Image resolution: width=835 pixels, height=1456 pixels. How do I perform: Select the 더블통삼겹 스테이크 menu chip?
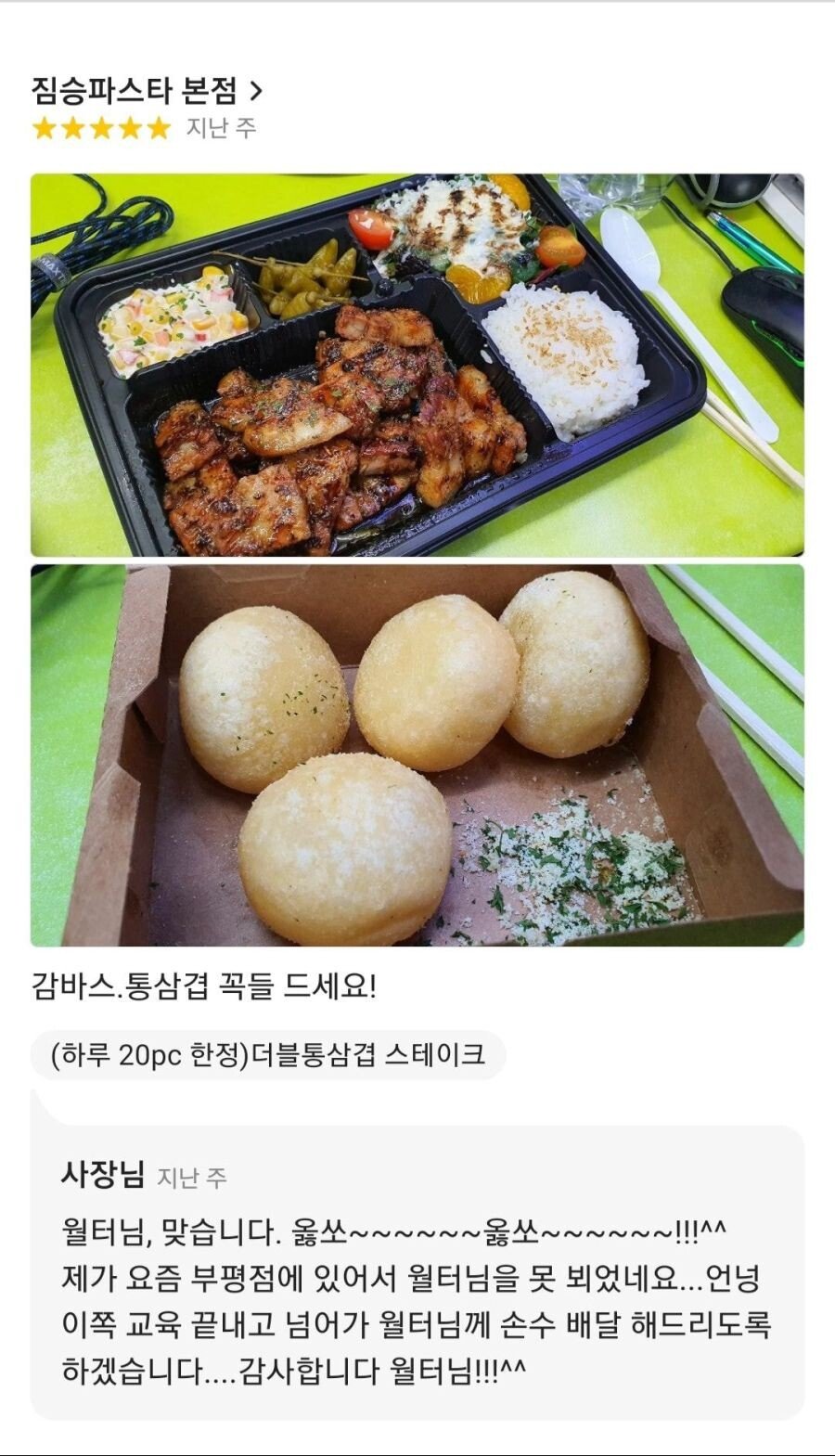click(x=268, y=1055)
